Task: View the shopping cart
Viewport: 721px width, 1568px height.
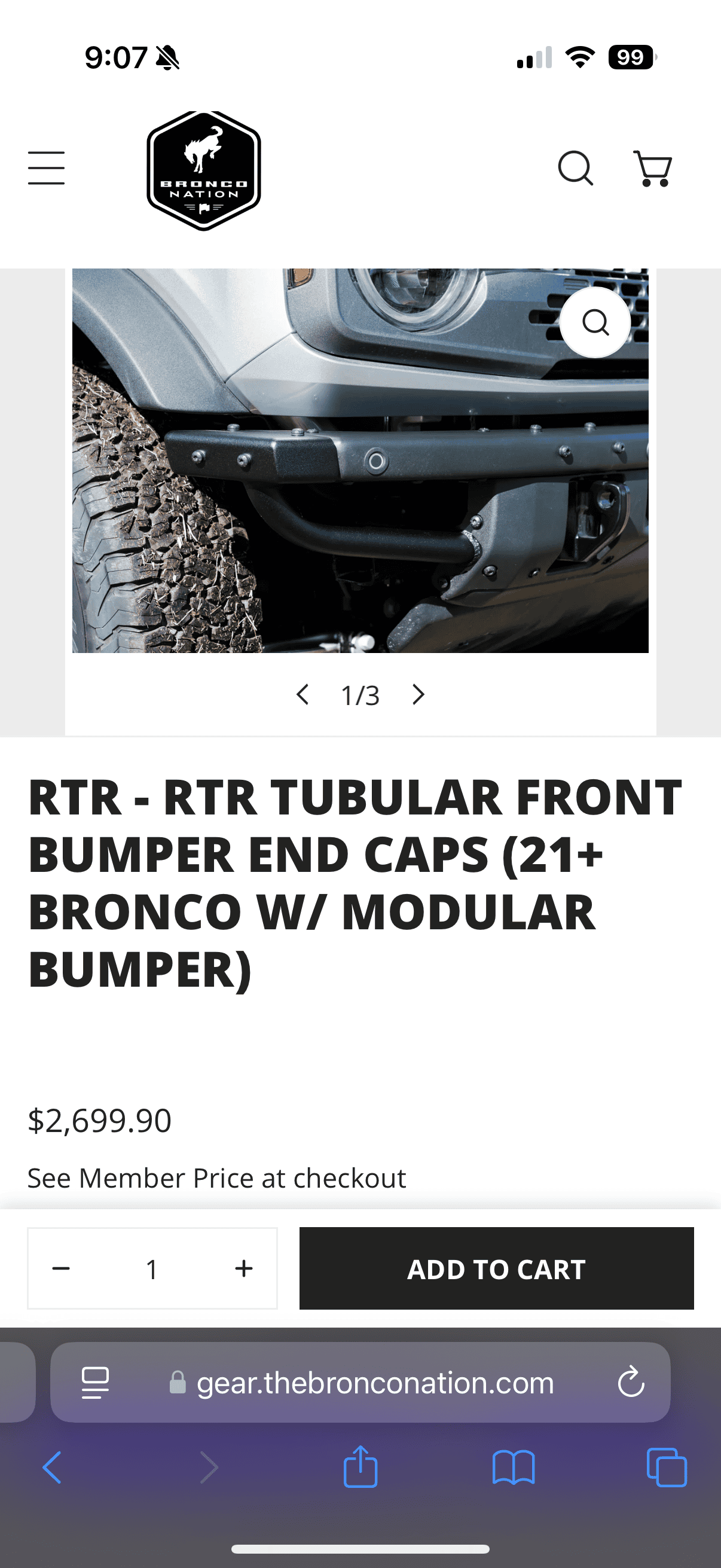Action: click(x=652, y=168)
